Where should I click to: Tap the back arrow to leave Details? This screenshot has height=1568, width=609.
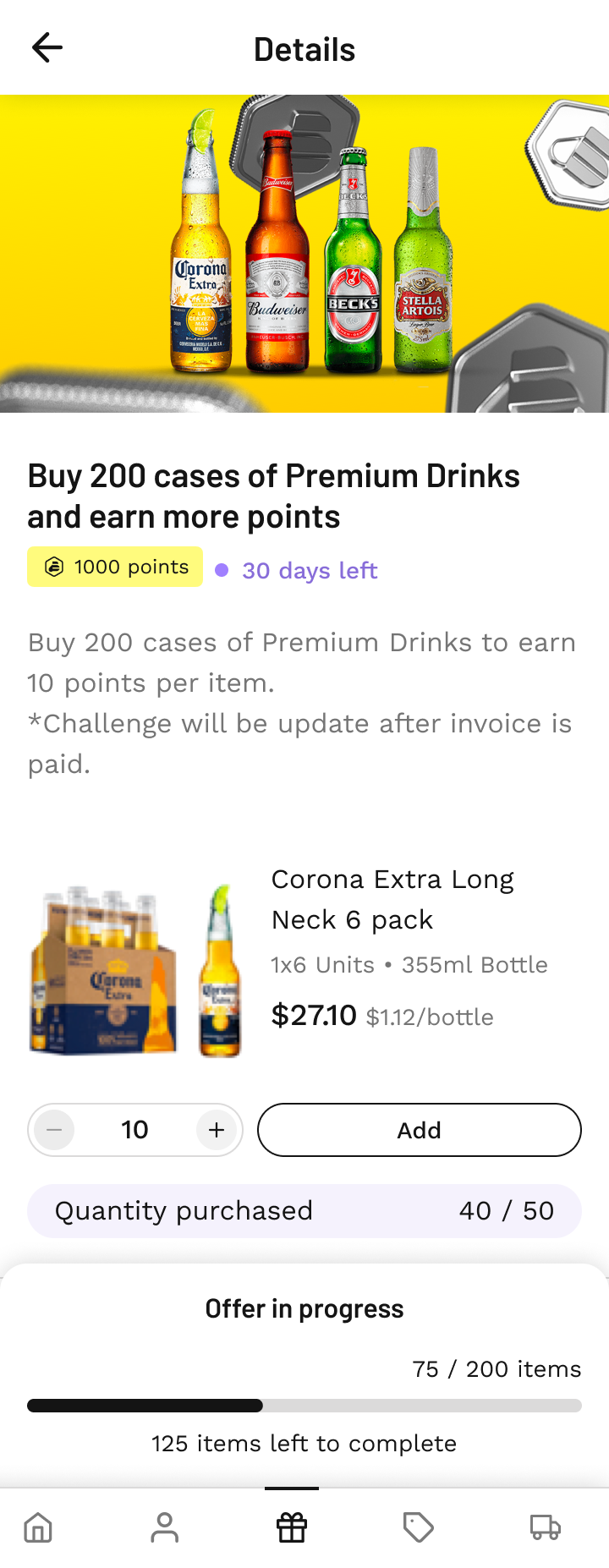click(47, 47)
